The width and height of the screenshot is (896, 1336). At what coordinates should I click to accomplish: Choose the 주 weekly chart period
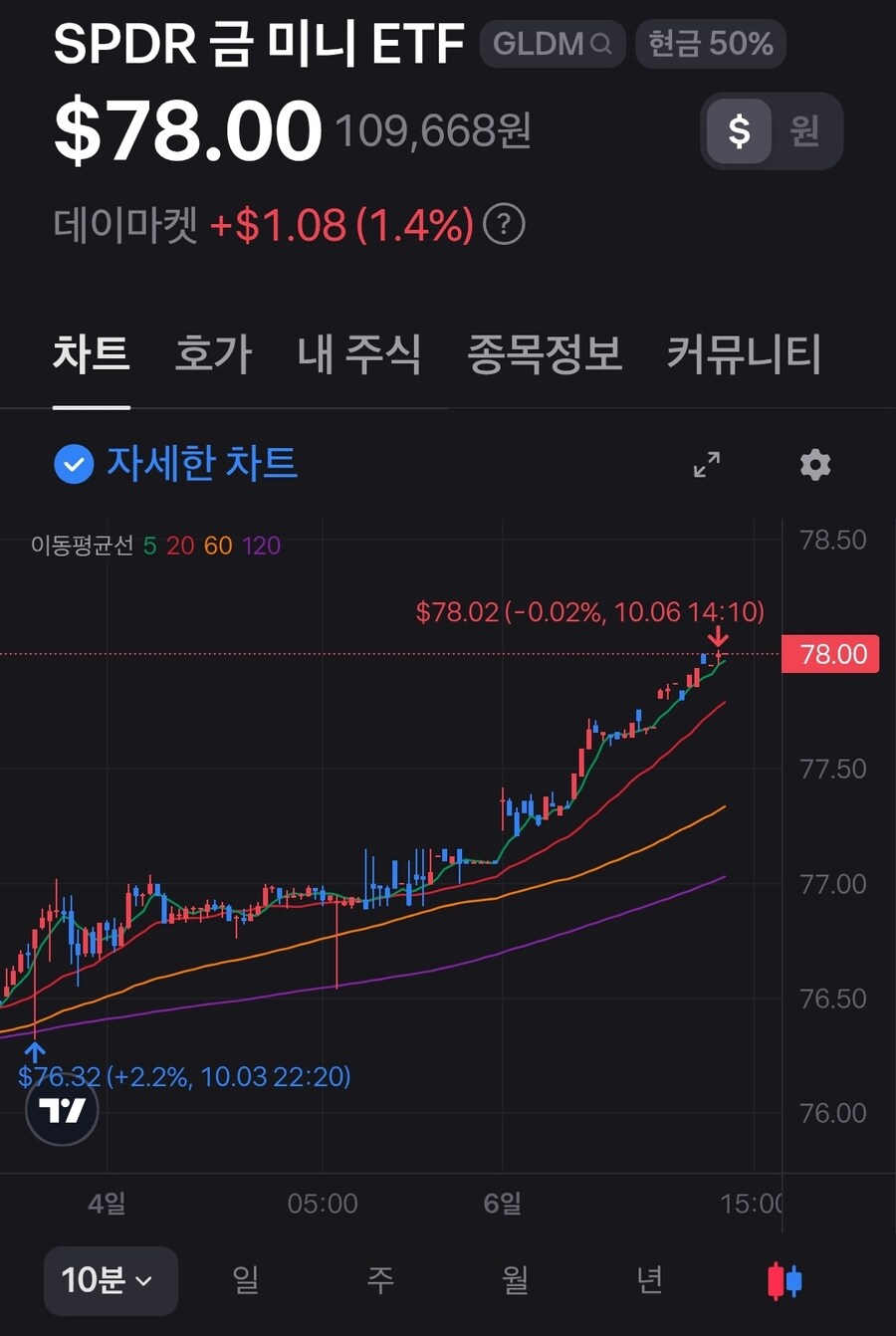(380, 1280)
